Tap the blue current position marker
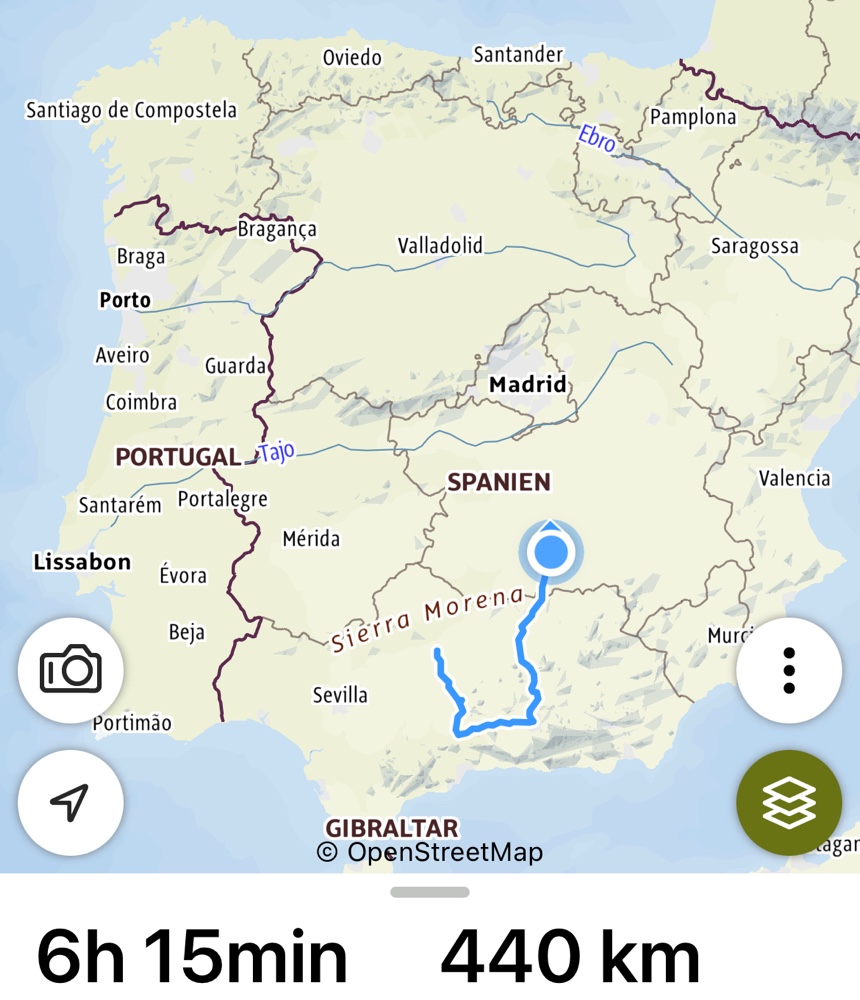The image size is (860, 1000). 550,552
